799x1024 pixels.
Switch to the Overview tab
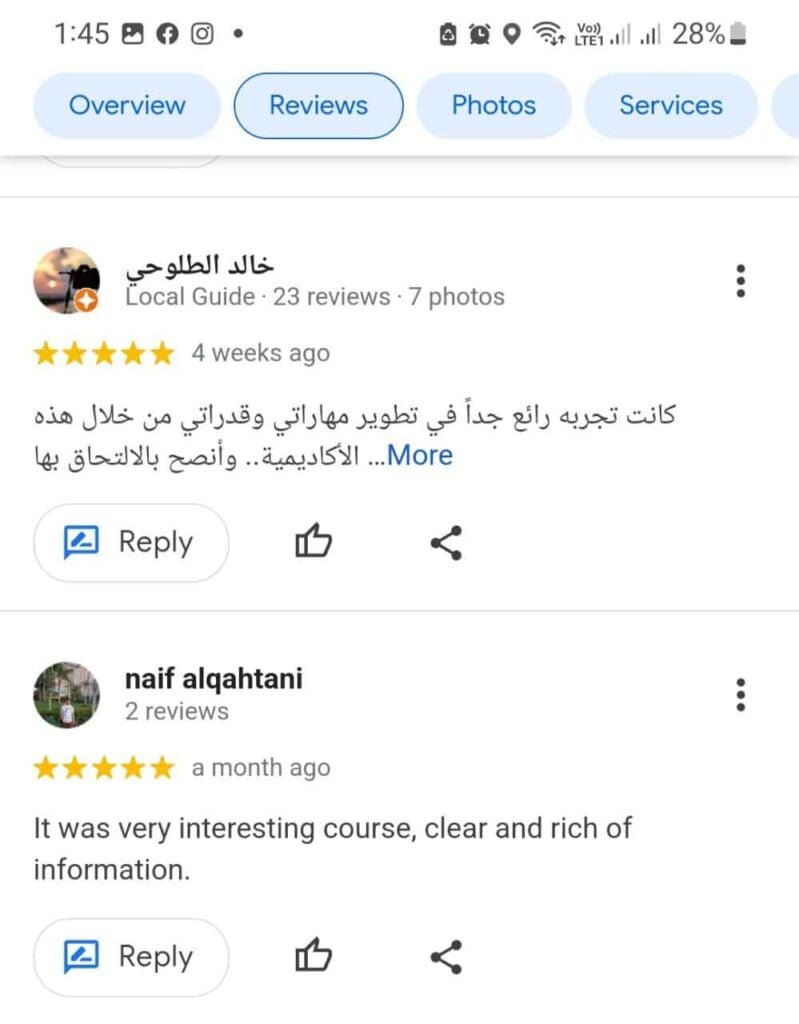[127, 105]
